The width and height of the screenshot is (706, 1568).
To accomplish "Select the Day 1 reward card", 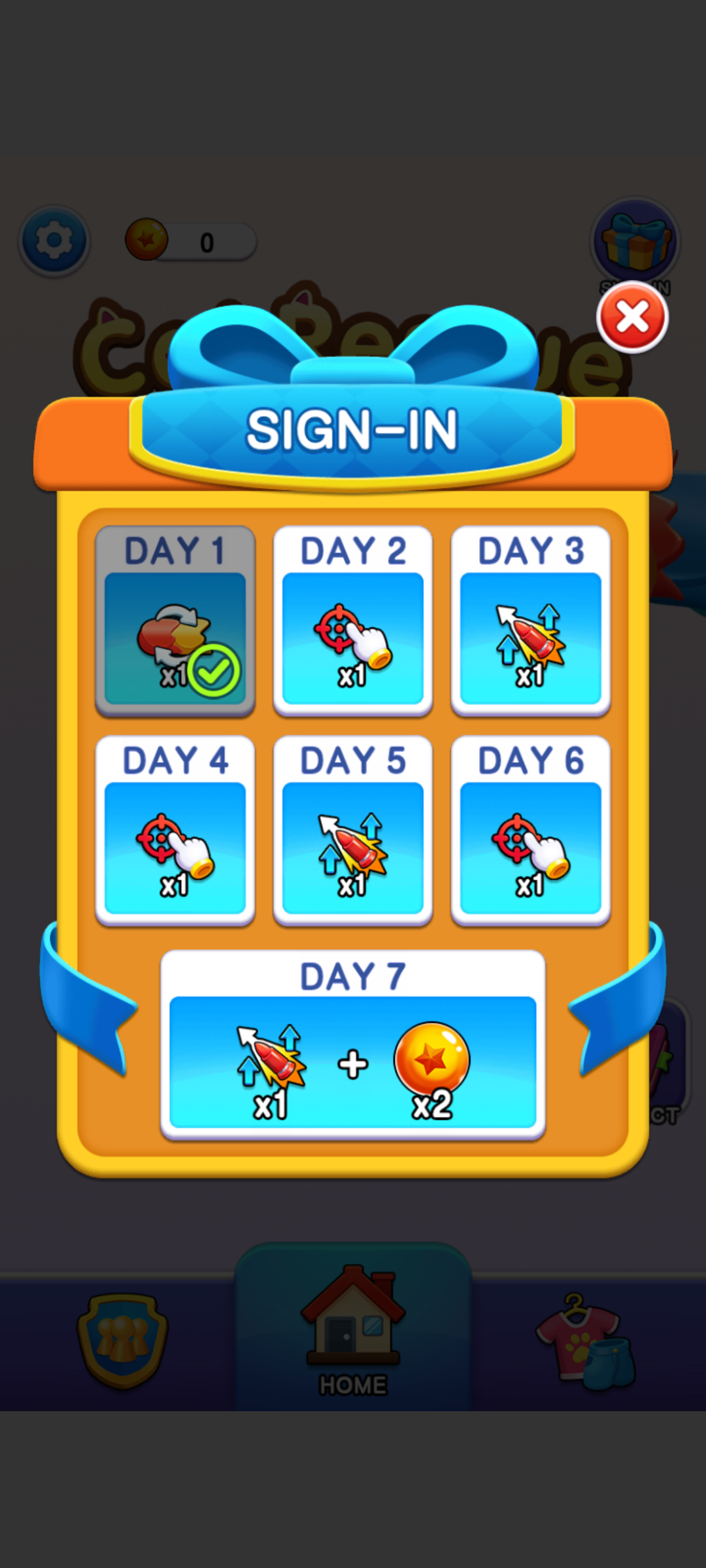I will click(175, 622).
